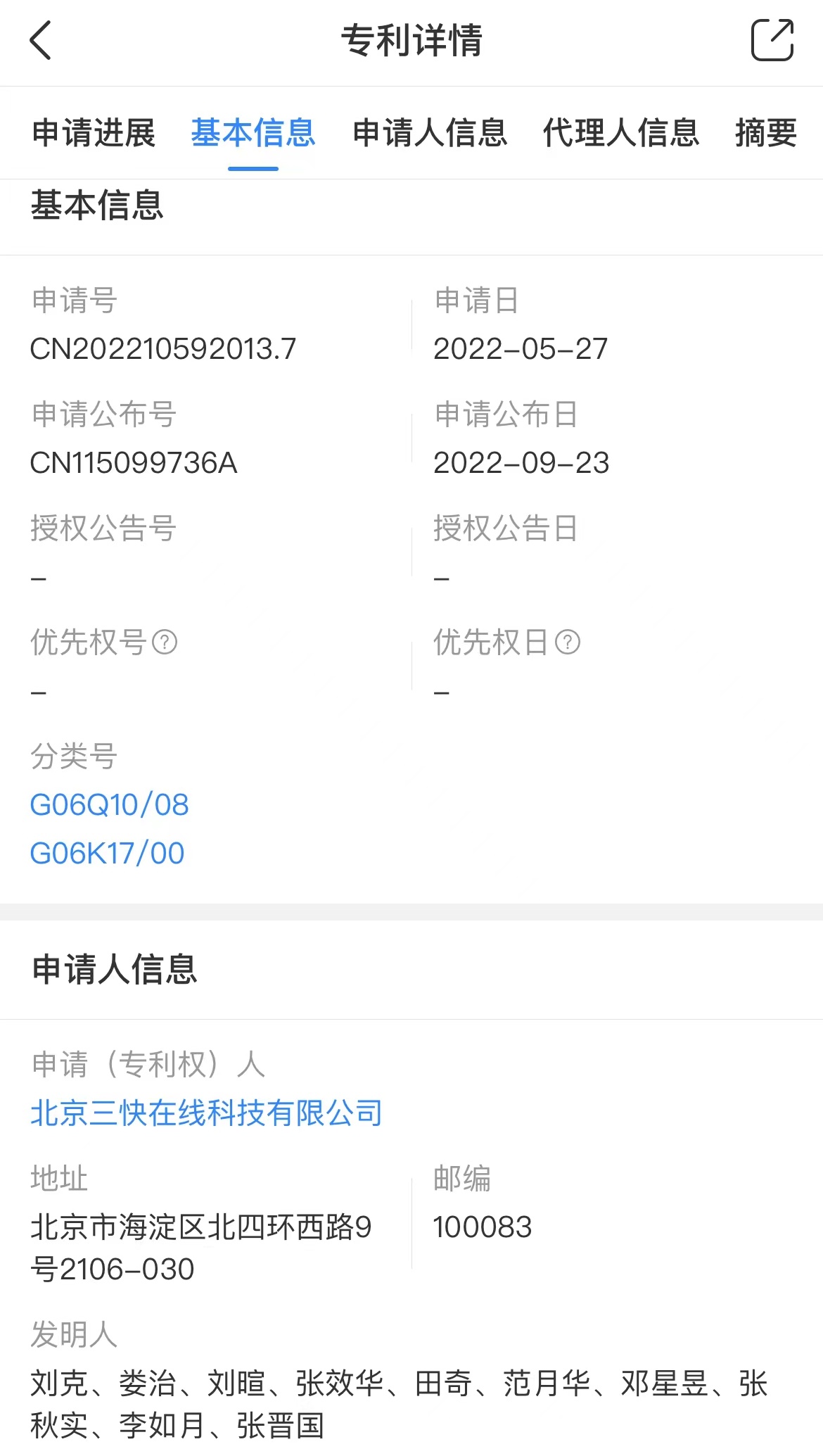Show help for 优先权日
Image resolution: width=823 pixels, height=1456 pixels.
(x=568, y=642)
